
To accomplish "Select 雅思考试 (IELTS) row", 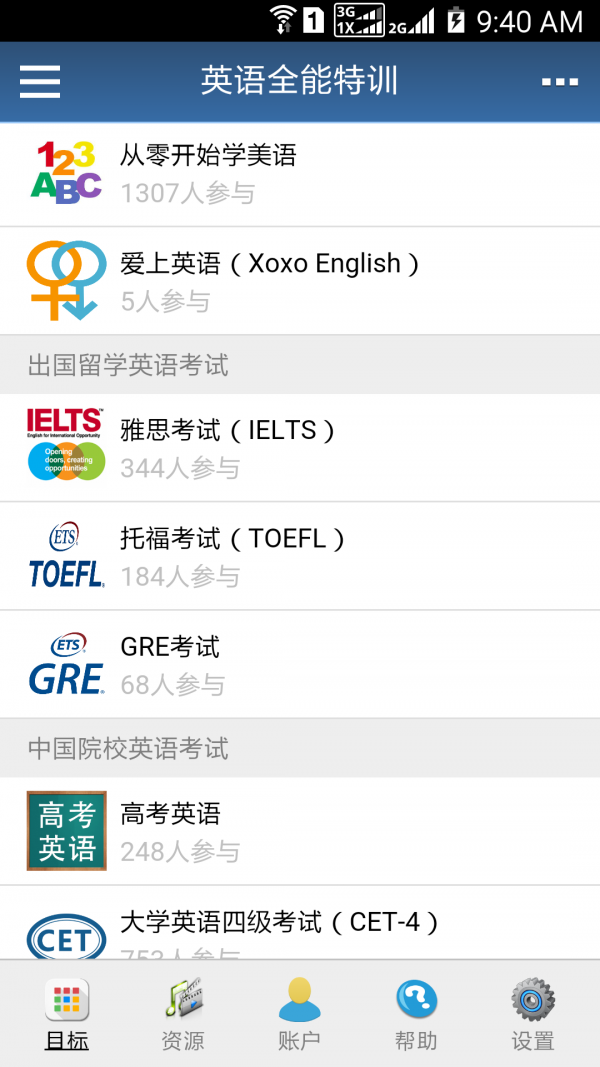I will (300, 448).
